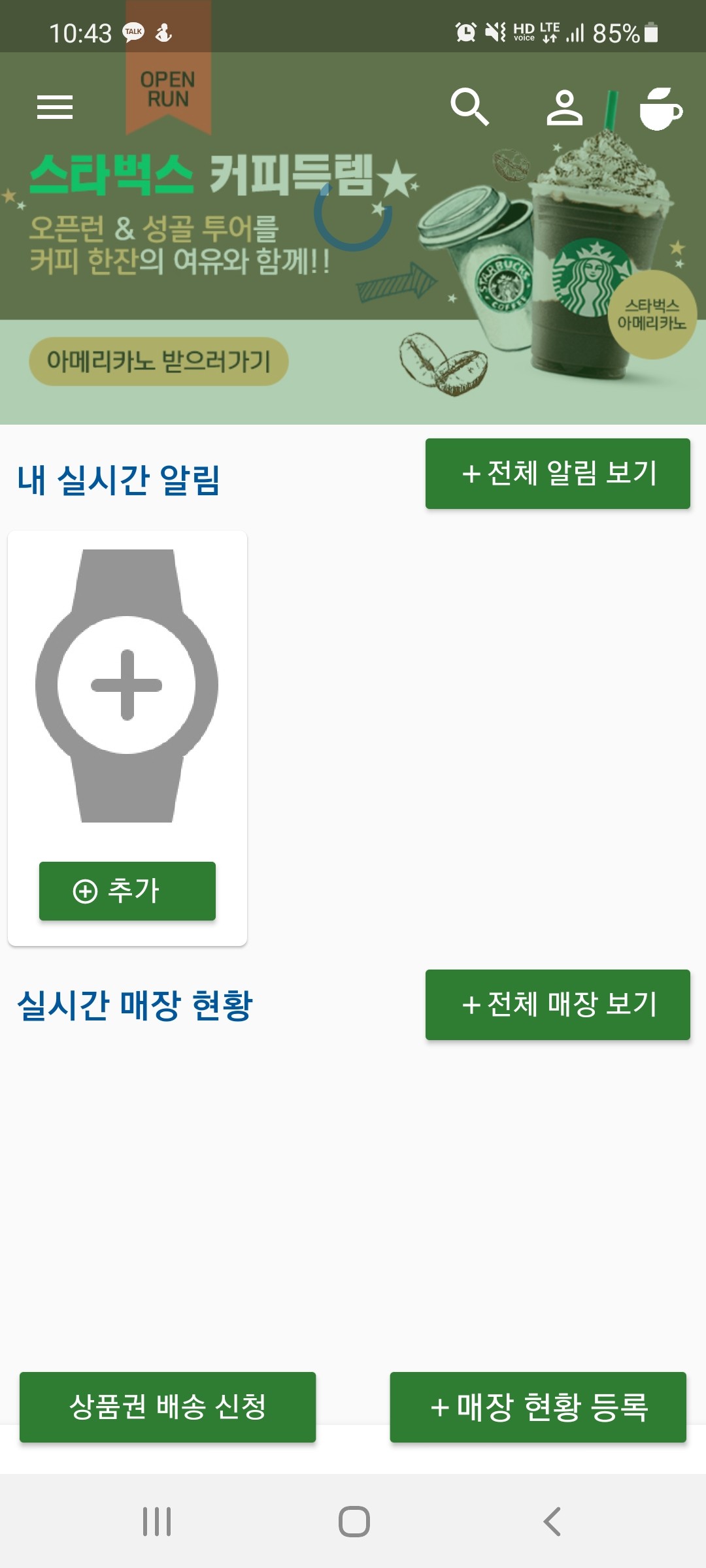The height and width of the screenshot is (1568, 706).
Task: Open the hamburger drawer menu
Action: click(x=55, y=107)
